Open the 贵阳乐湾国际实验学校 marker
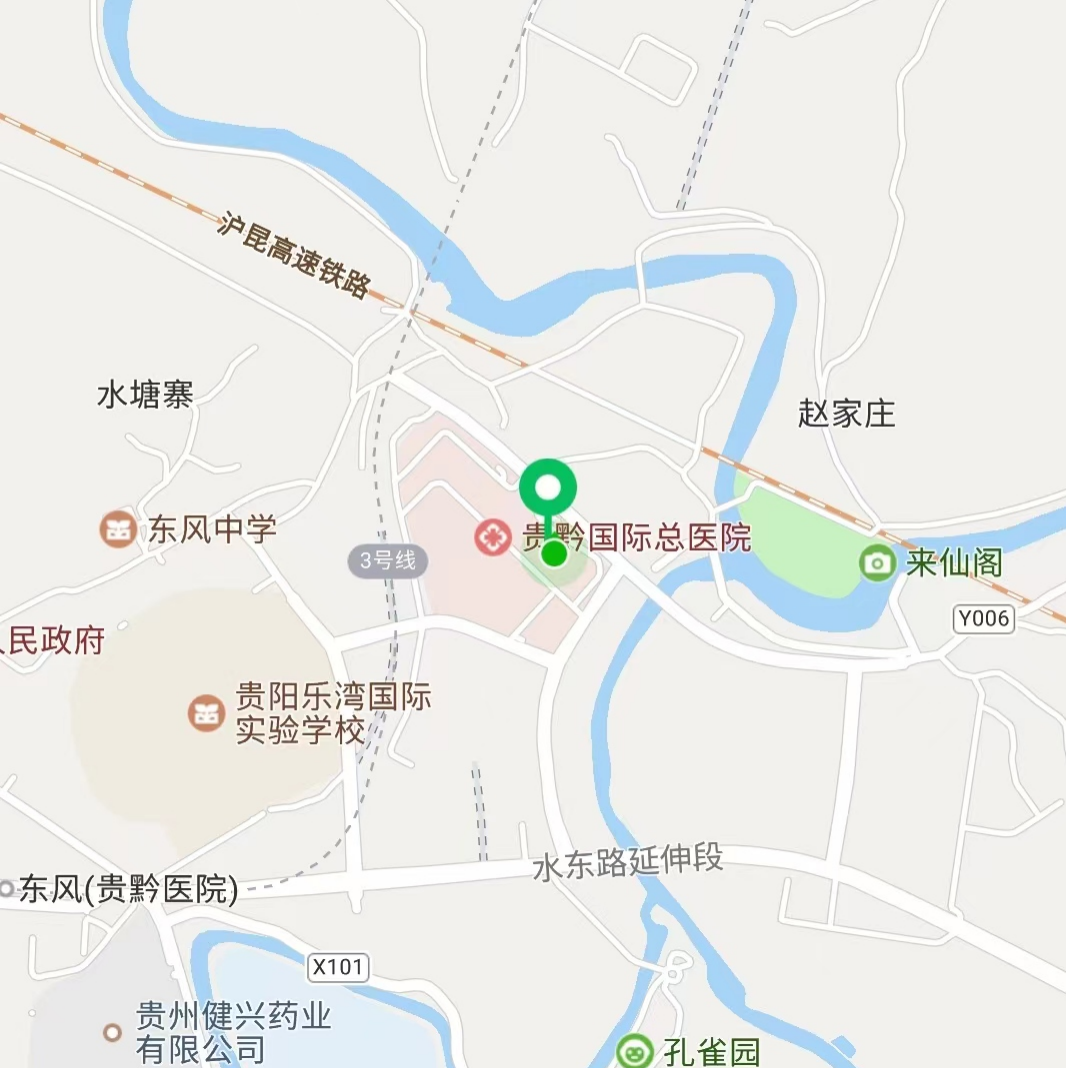The height and width of the screenshot is (1068, 1068). click(206, 712)
